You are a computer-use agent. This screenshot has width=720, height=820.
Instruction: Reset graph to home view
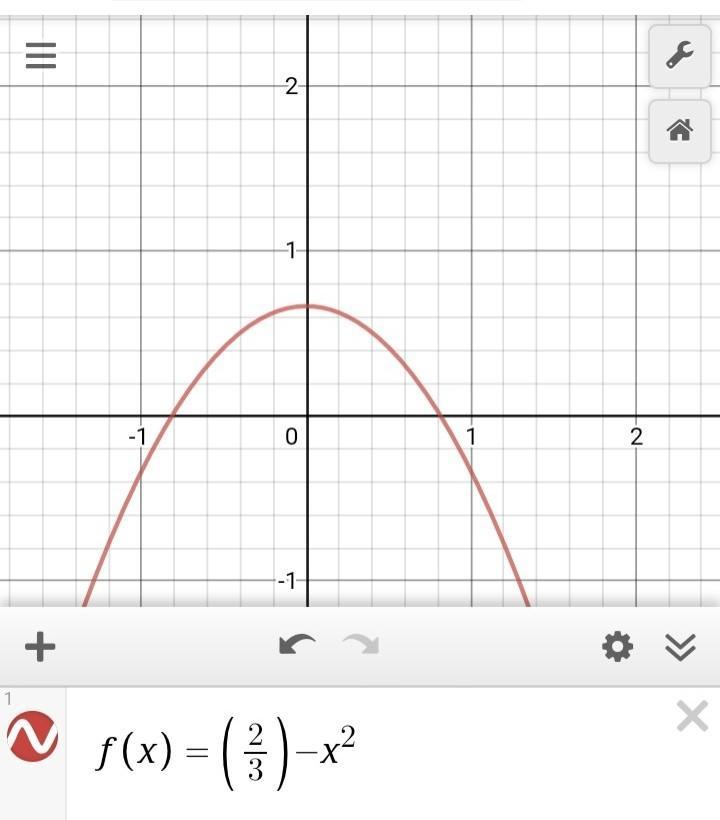[x=680, y=129]
